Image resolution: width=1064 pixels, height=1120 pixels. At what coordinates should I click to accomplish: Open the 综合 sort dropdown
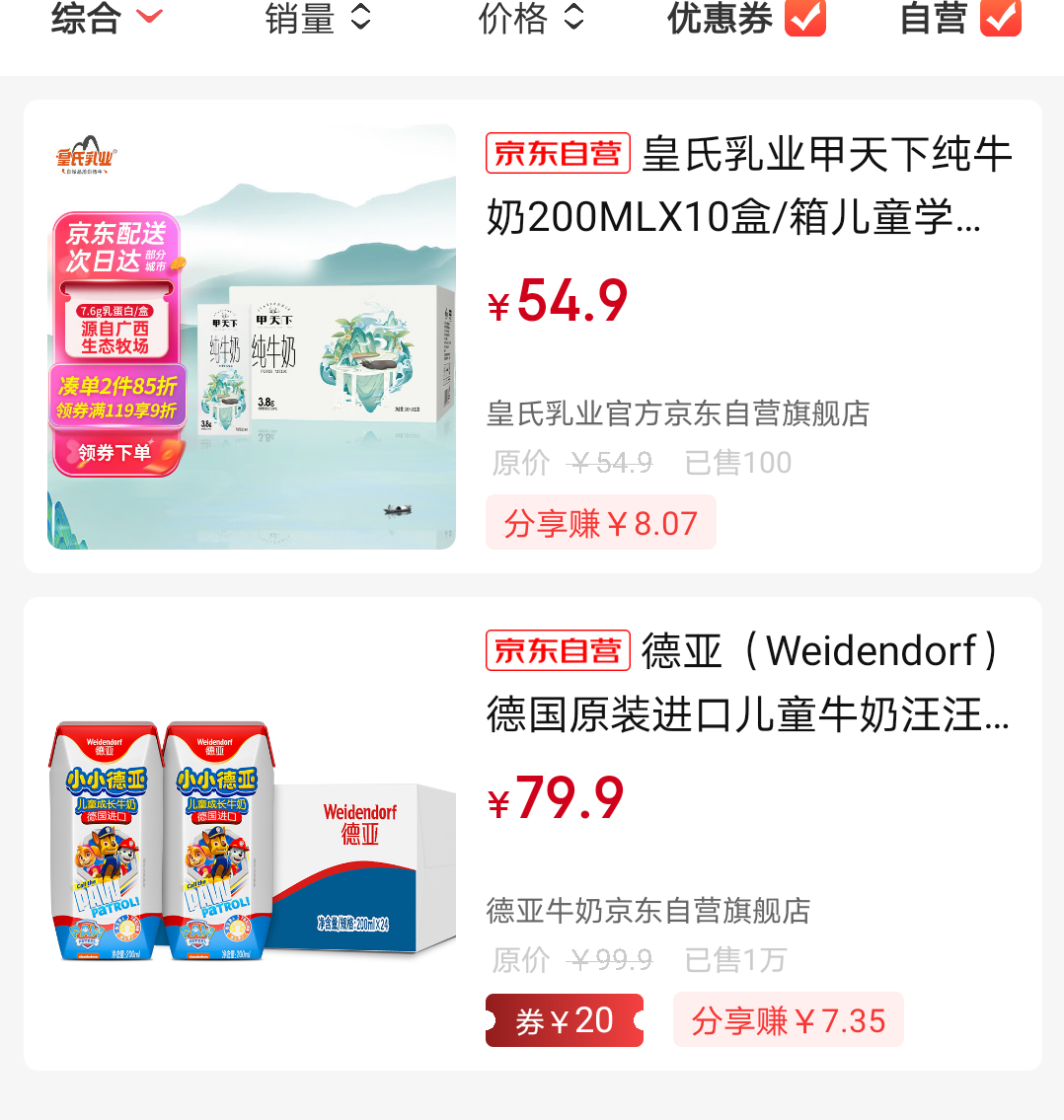[x=106, y=18]
